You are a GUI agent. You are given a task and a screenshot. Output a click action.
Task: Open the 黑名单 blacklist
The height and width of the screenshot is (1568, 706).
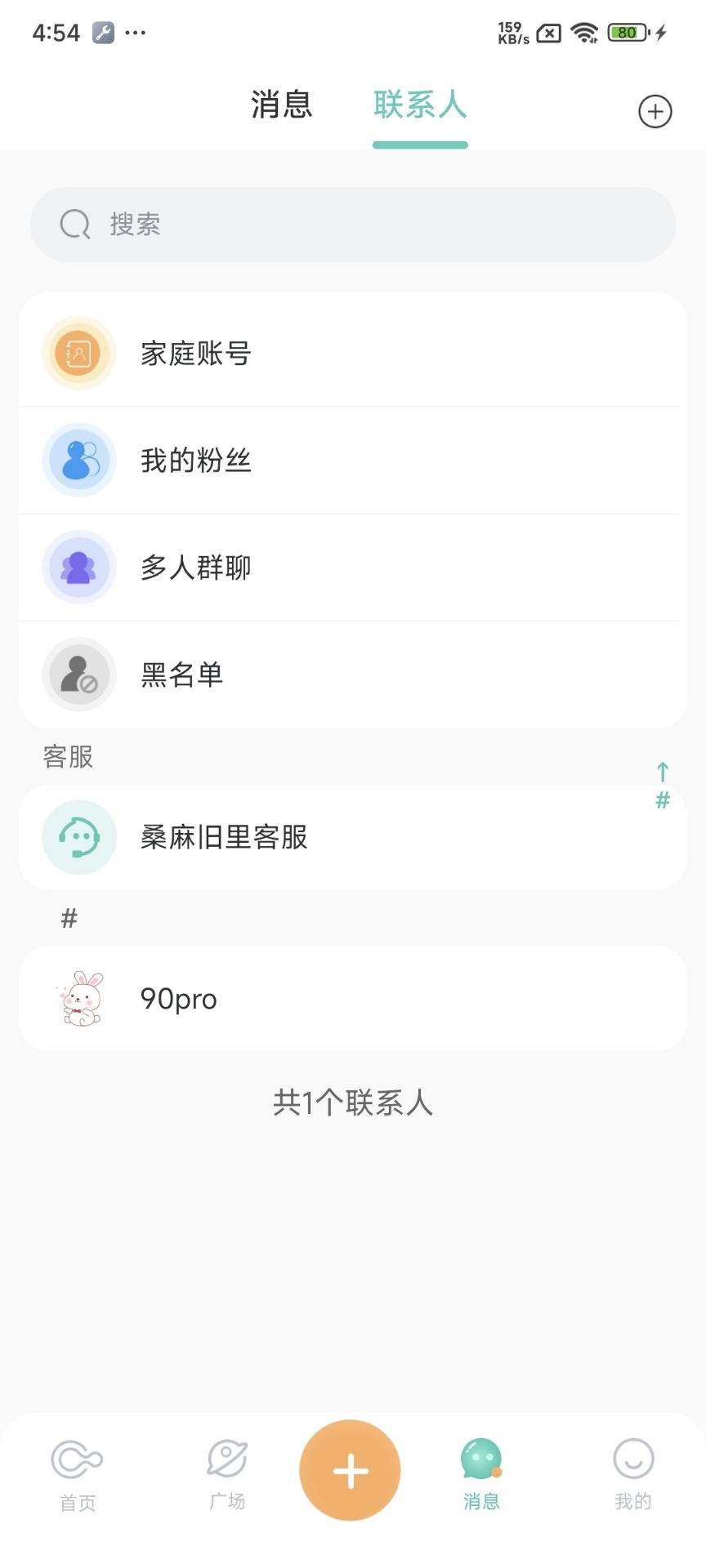pos(353,675)
